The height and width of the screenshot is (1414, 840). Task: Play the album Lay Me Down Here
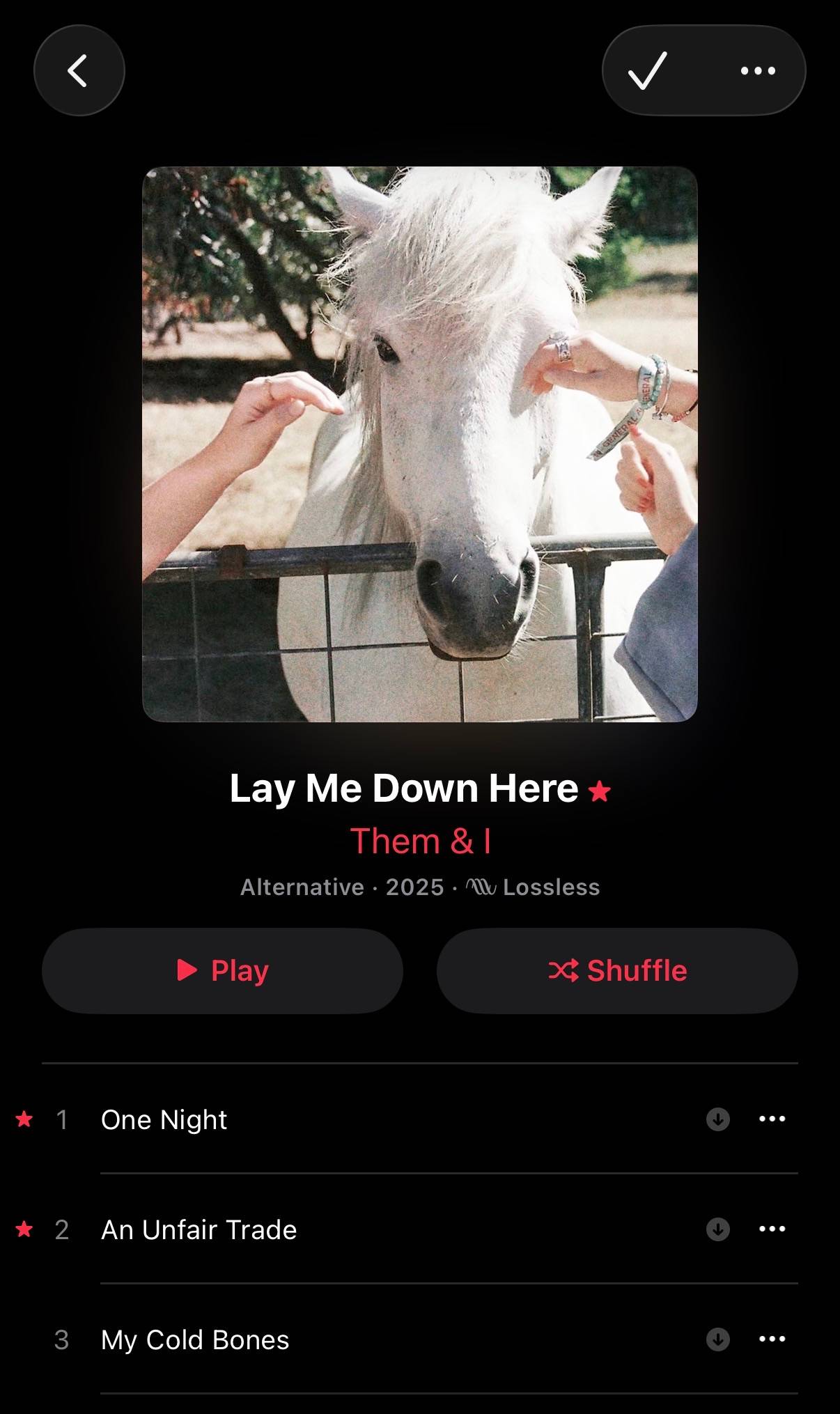point(222,970)
